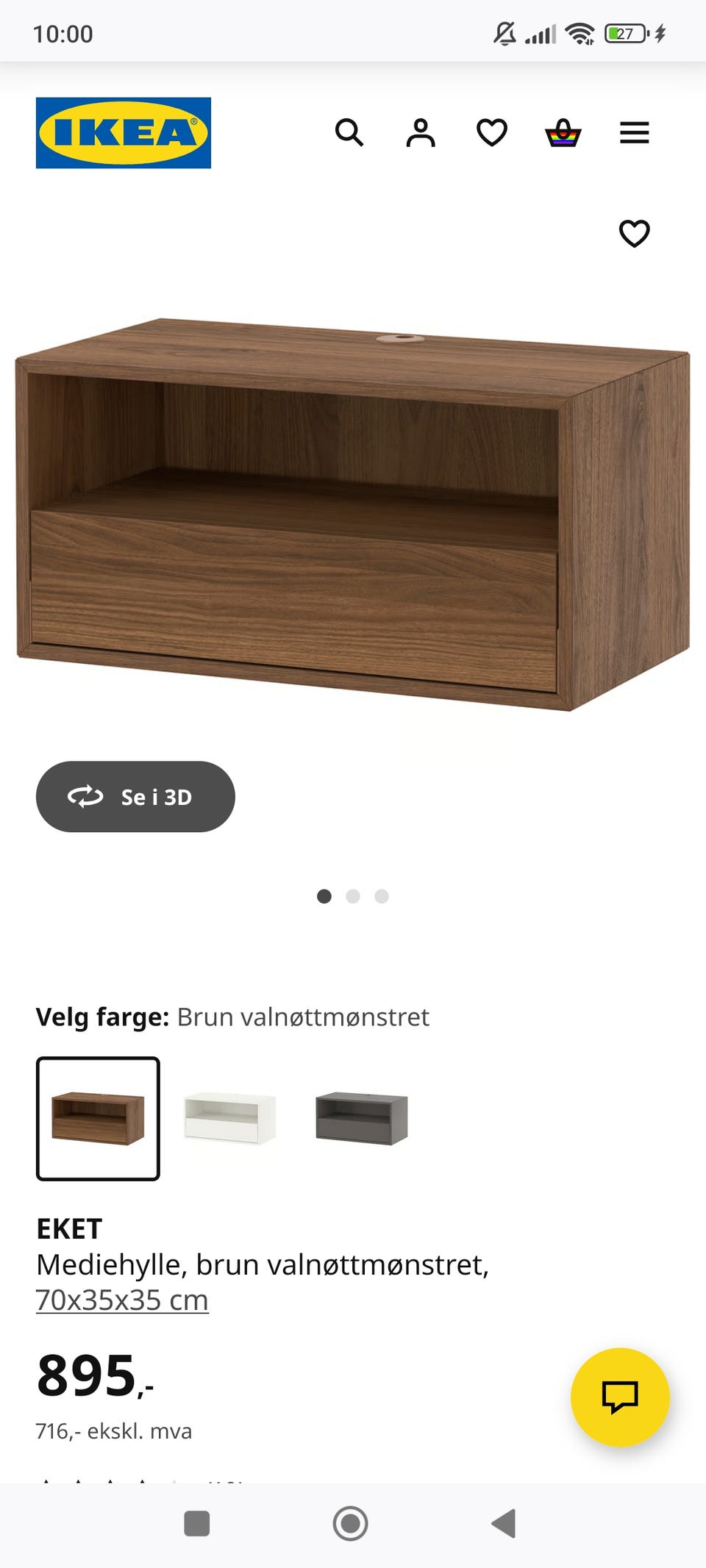This screenshot has width=706, height=1568.
Task: Open the favorites list heart icon
Action: click(x=492, y=132)
